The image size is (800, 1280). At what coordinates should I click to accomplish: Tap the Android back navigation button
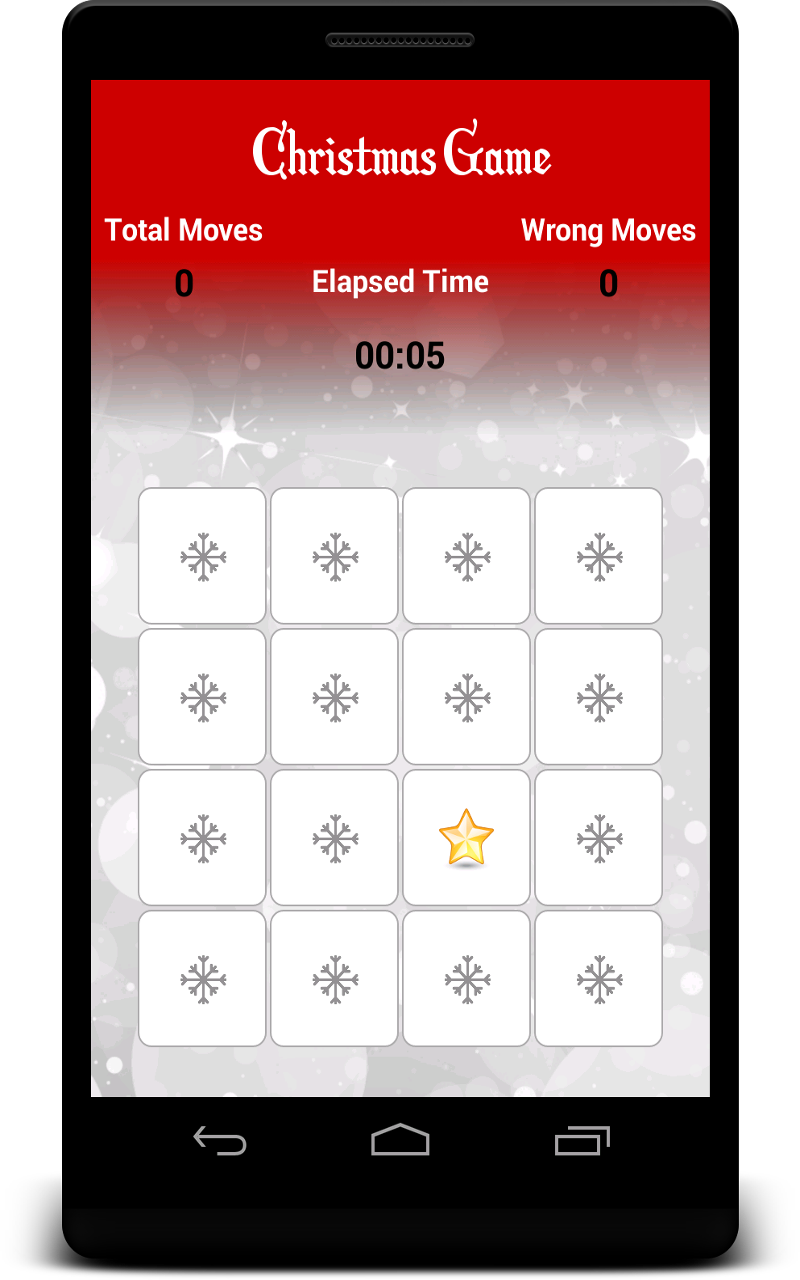[x=220, y=1140]
